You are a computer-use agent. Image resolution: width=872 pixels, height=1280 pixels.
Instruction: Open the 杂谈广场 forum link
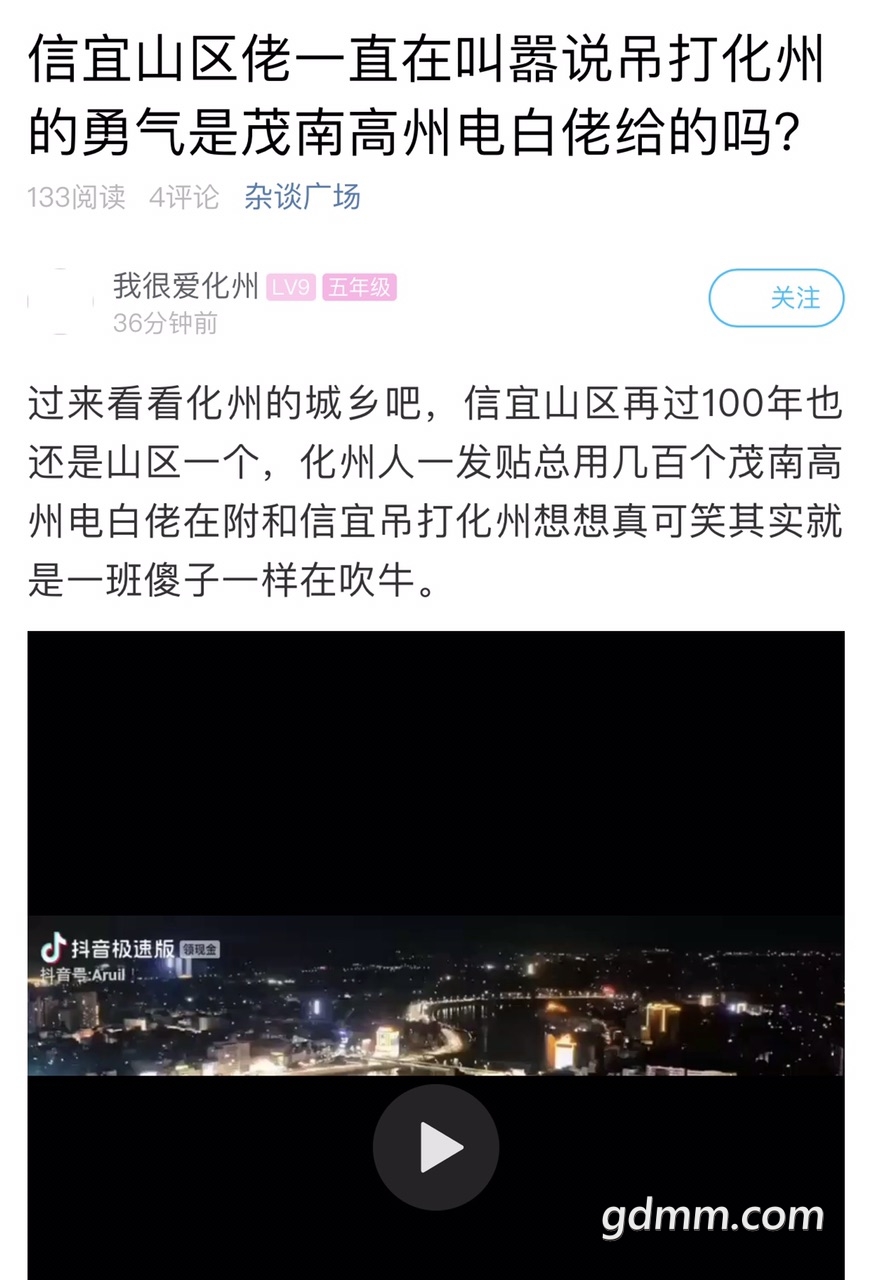click(302, 197)
